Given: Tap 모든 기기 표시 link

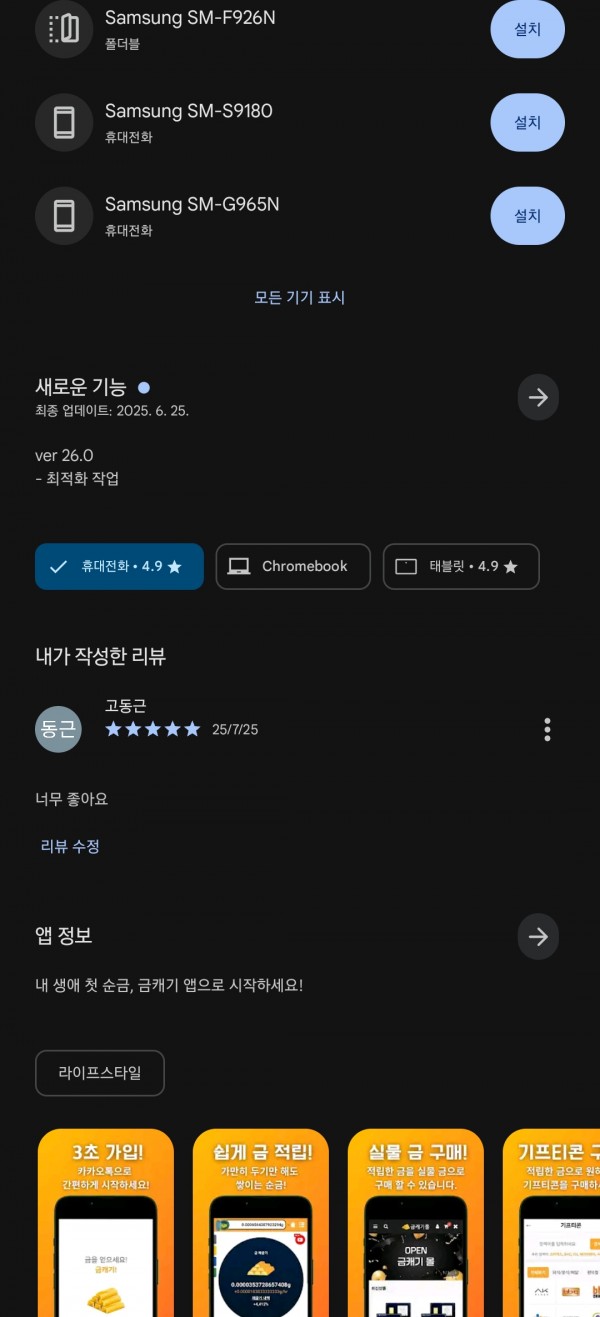Looking at the screenshot, I should click(300, 297).
